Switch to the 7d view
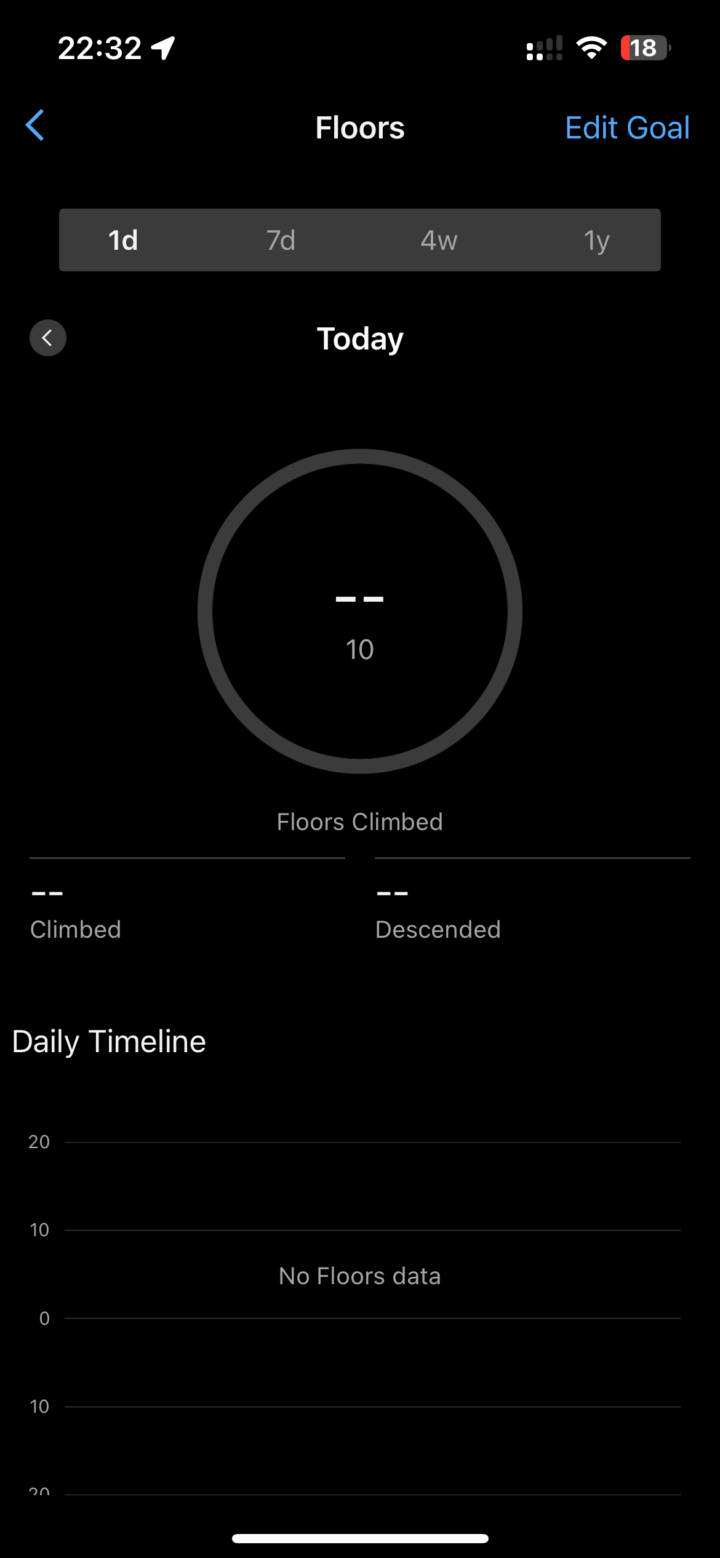720x1558 pixels. (281, 240)
